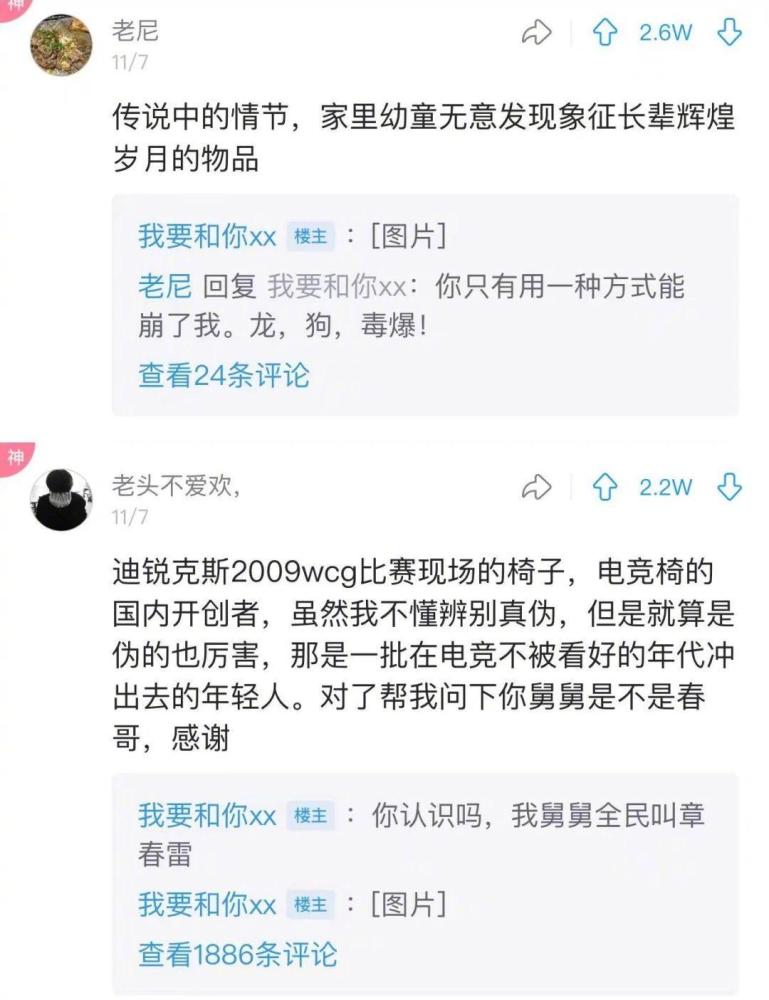
Task: Open the [图片] reply under 老头不爱欢's comment
Action: click(409, 904)
